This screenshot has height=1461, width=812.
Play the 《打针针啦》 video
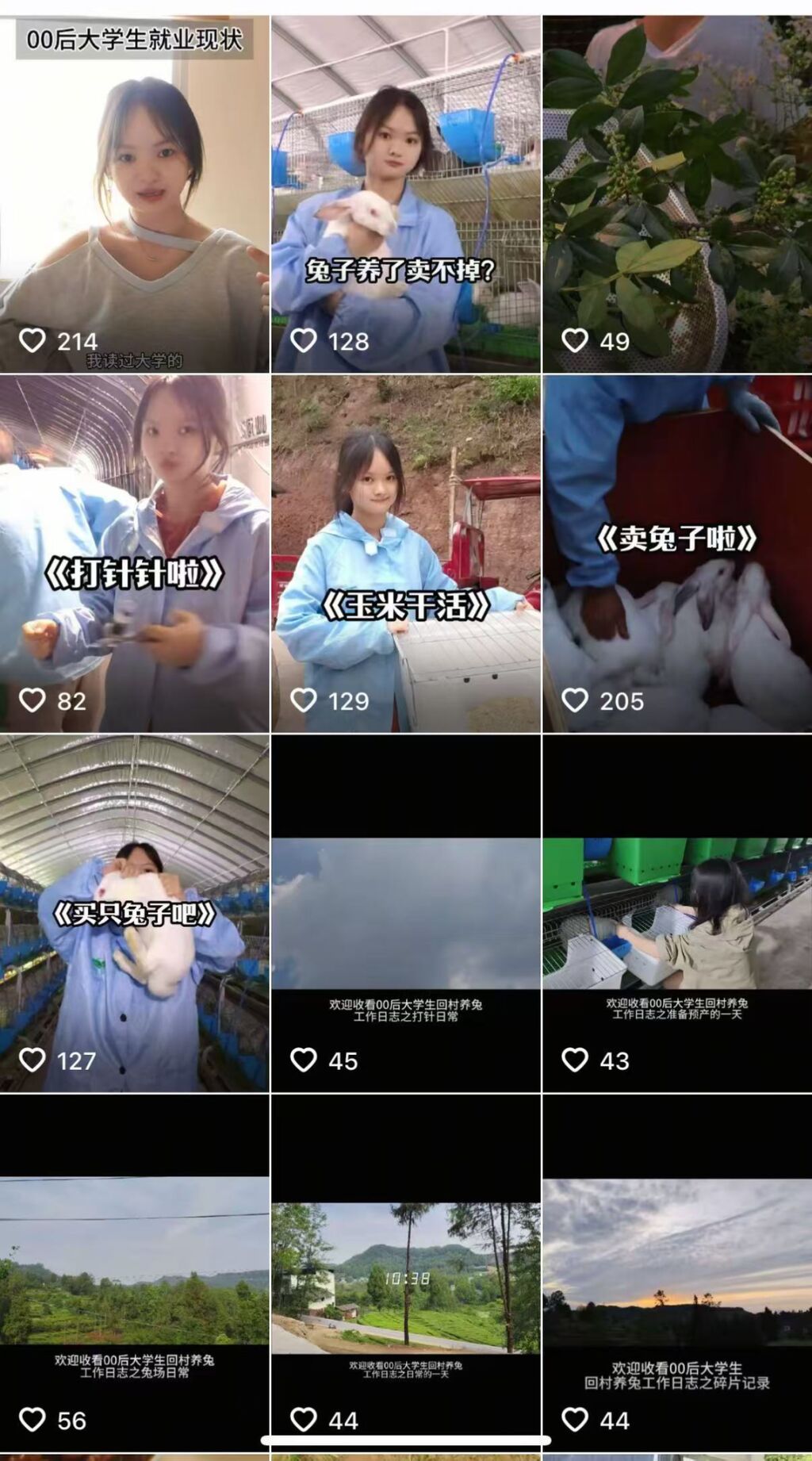pyautogui.click(x=134, y=554)
